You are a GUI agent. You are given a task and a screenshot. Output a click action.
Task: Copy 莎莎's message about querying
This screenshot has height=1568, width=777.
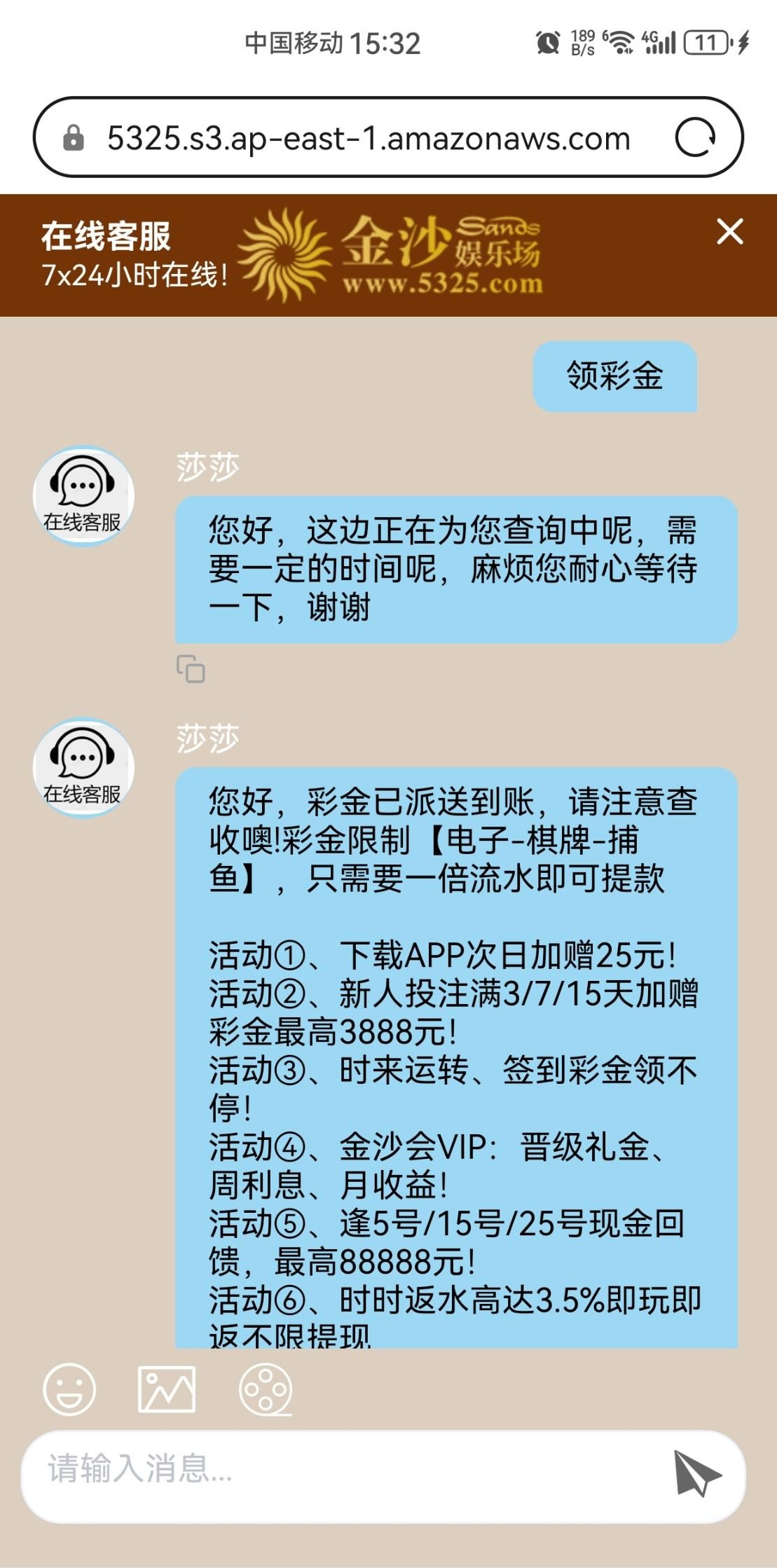(191, 669)
